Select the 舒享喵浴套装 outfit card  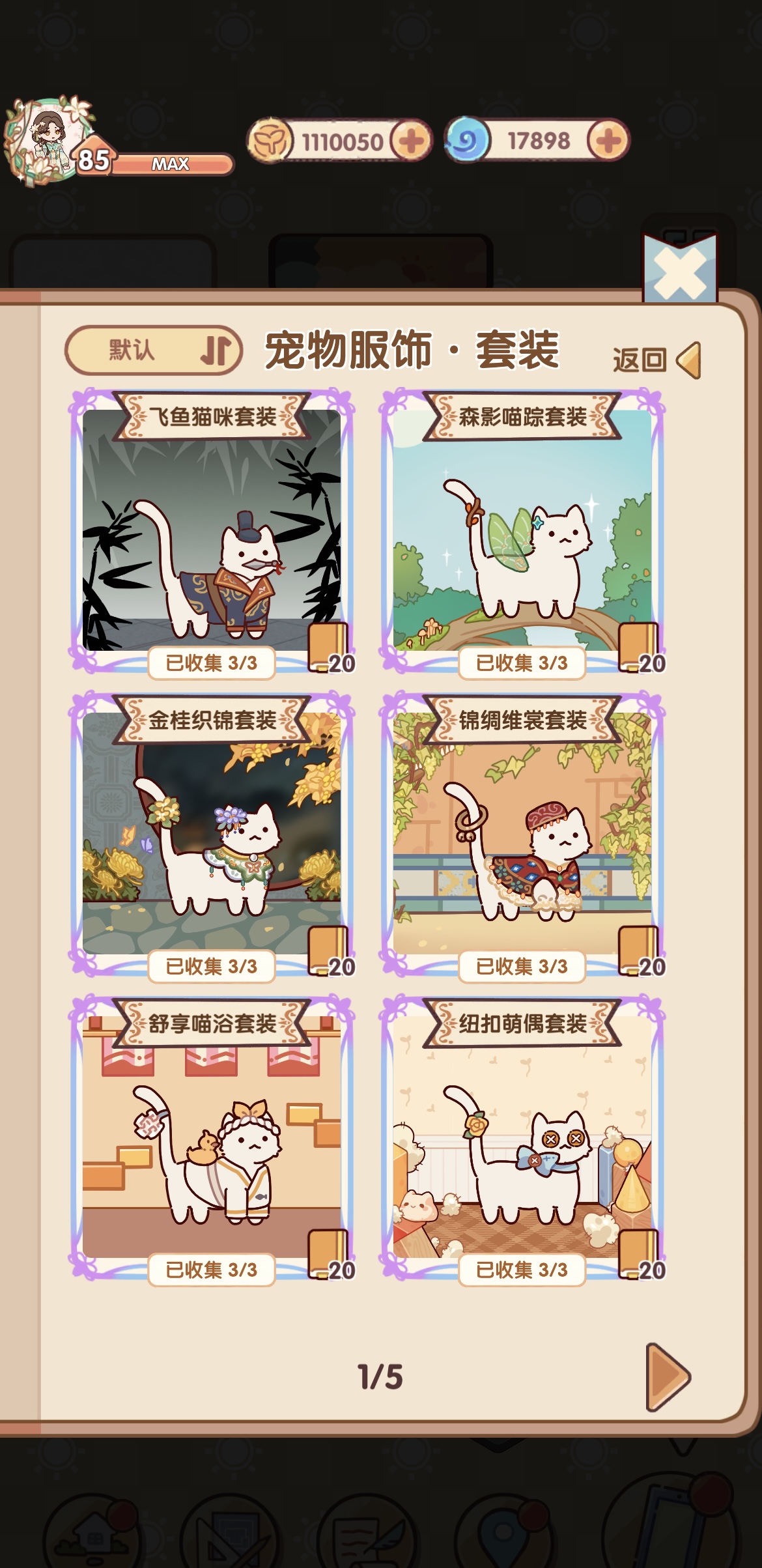point(212,1139)
